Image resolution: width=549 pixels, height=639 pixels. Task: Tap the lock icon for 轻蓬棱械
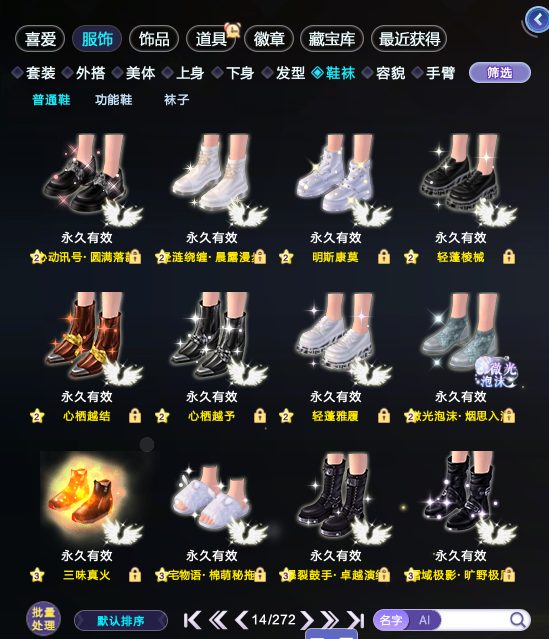pyautogui.click(x=509, y=257)
